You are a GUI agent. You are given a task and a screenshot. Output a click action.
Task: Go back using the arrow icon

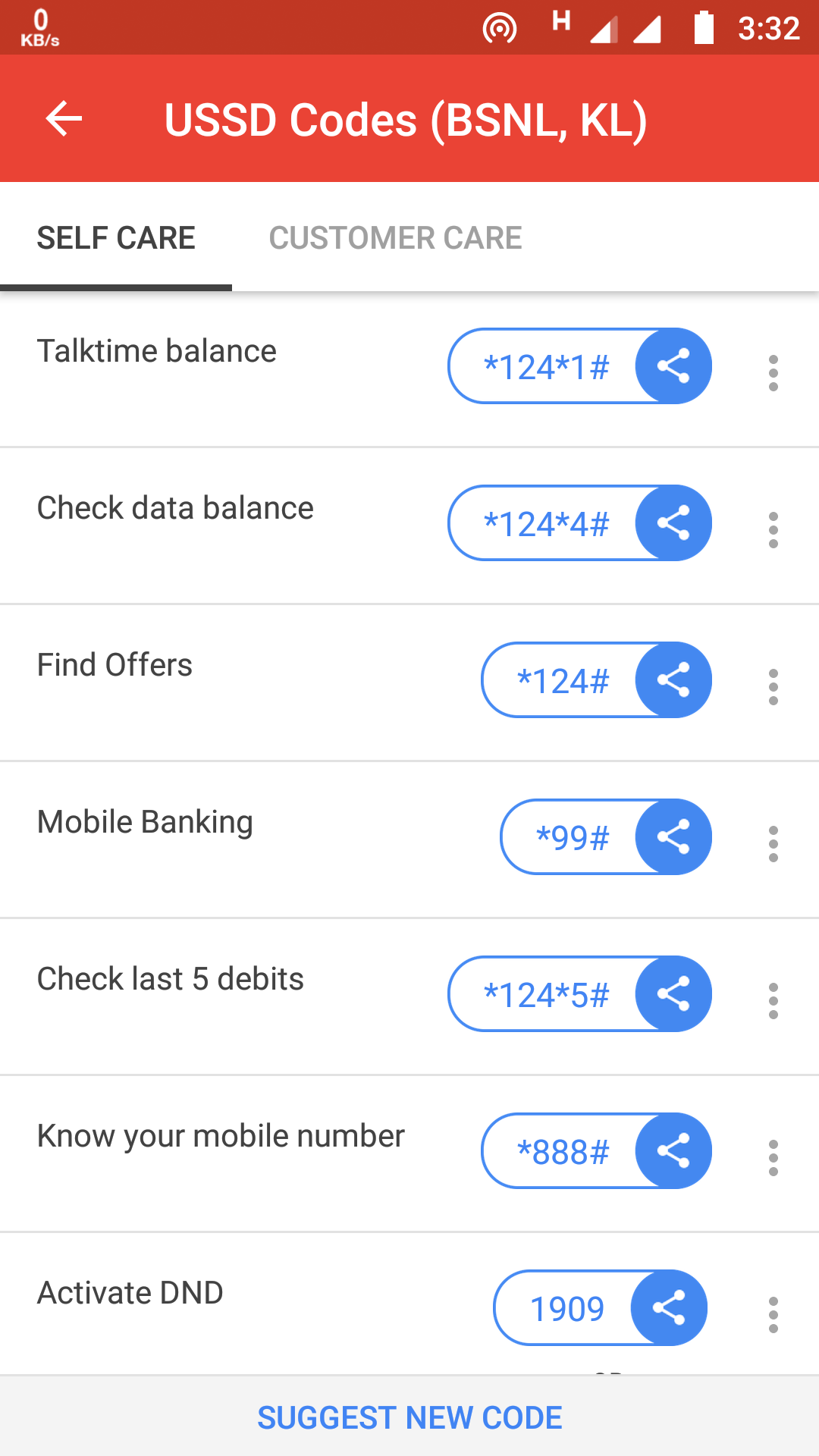(x=64, y=119)
